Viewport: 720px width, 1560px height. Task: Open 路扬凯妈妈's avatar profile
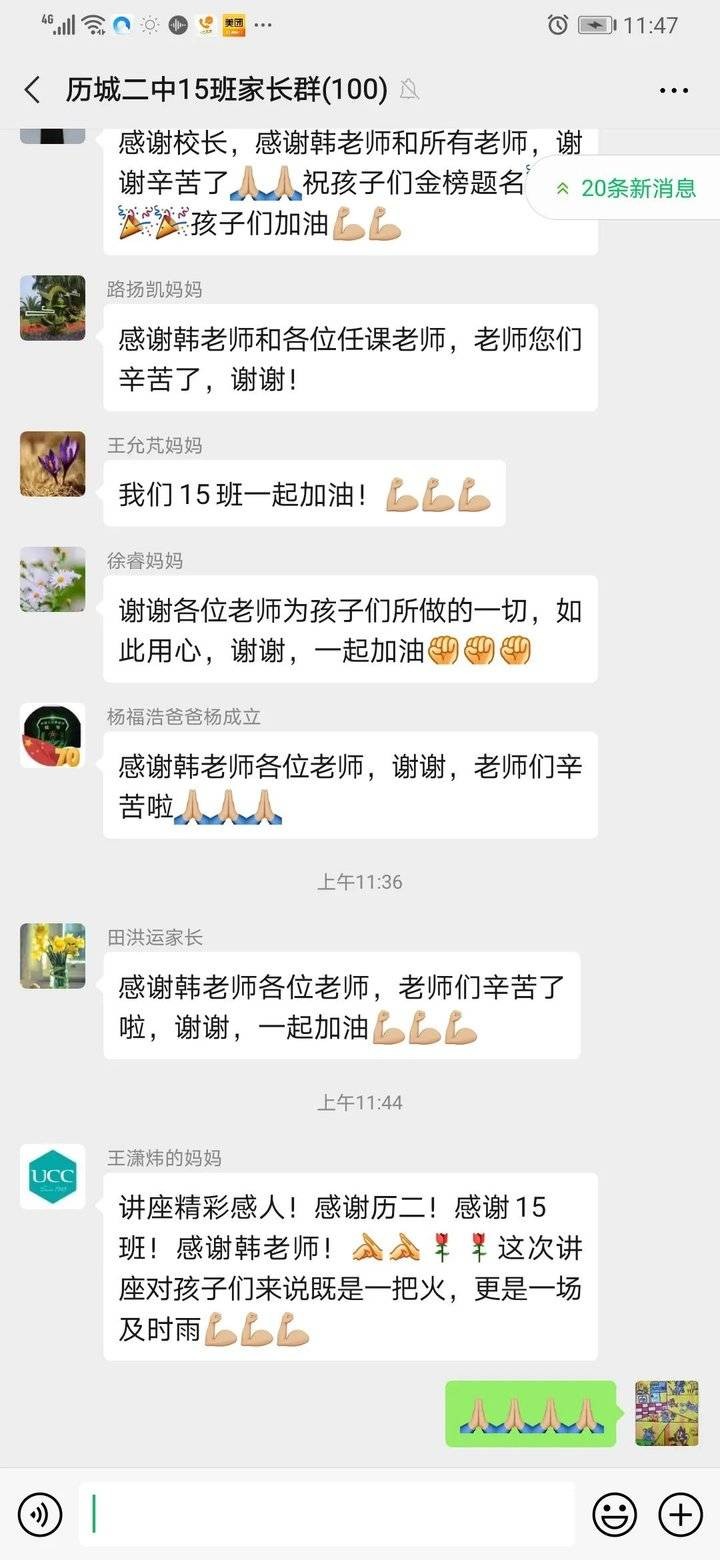pos(53,308)
